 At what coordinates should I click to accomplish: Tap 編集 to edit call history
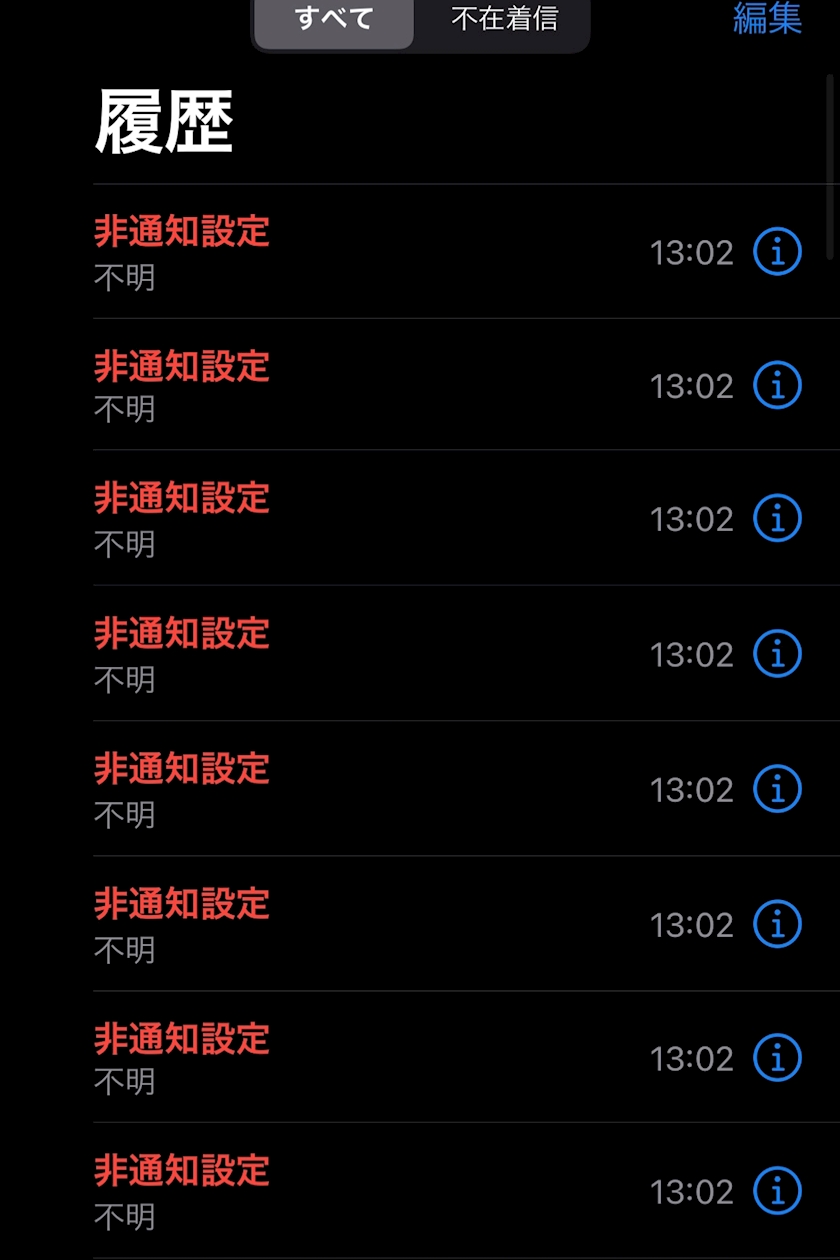click(767, 18)
